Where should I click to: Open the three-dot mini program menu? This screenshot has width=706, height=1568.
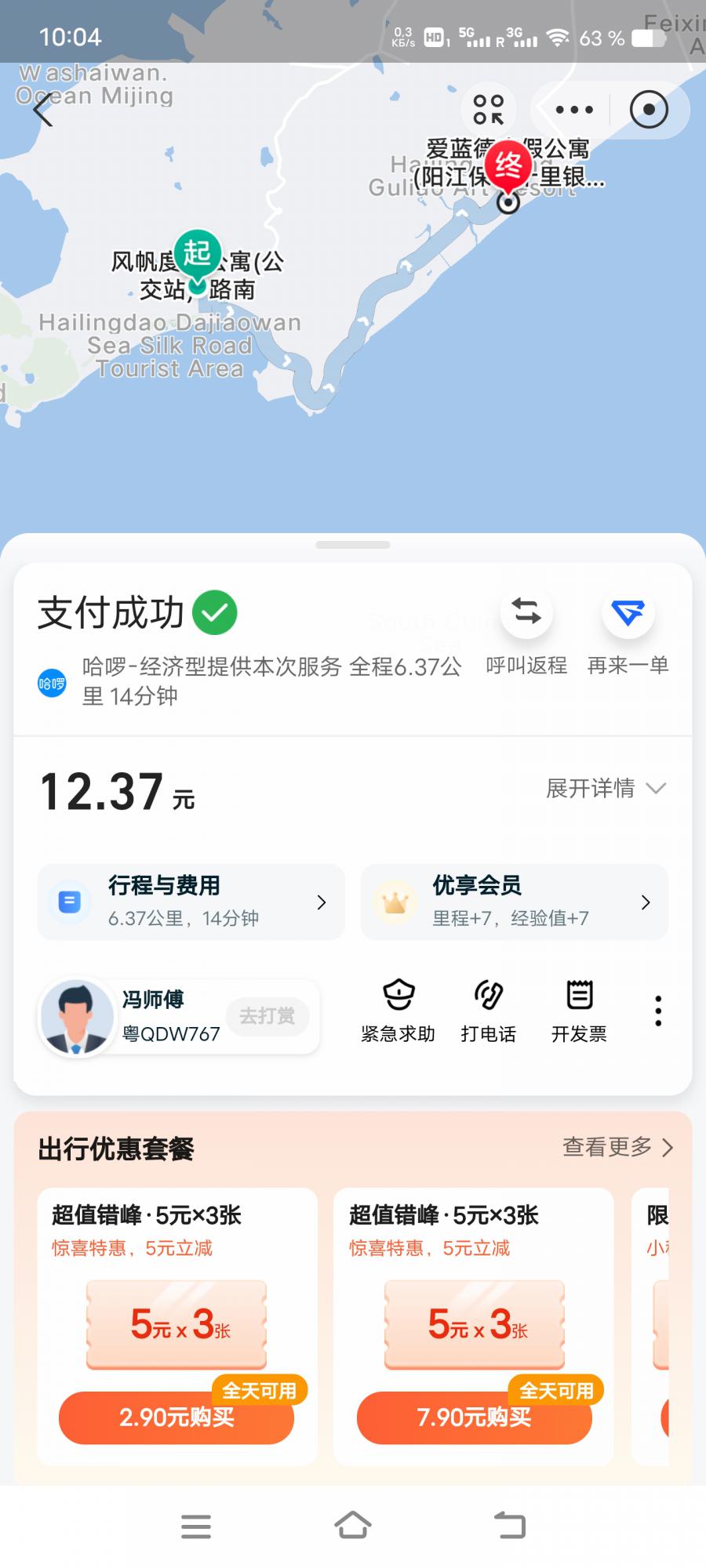pos(574,109)
